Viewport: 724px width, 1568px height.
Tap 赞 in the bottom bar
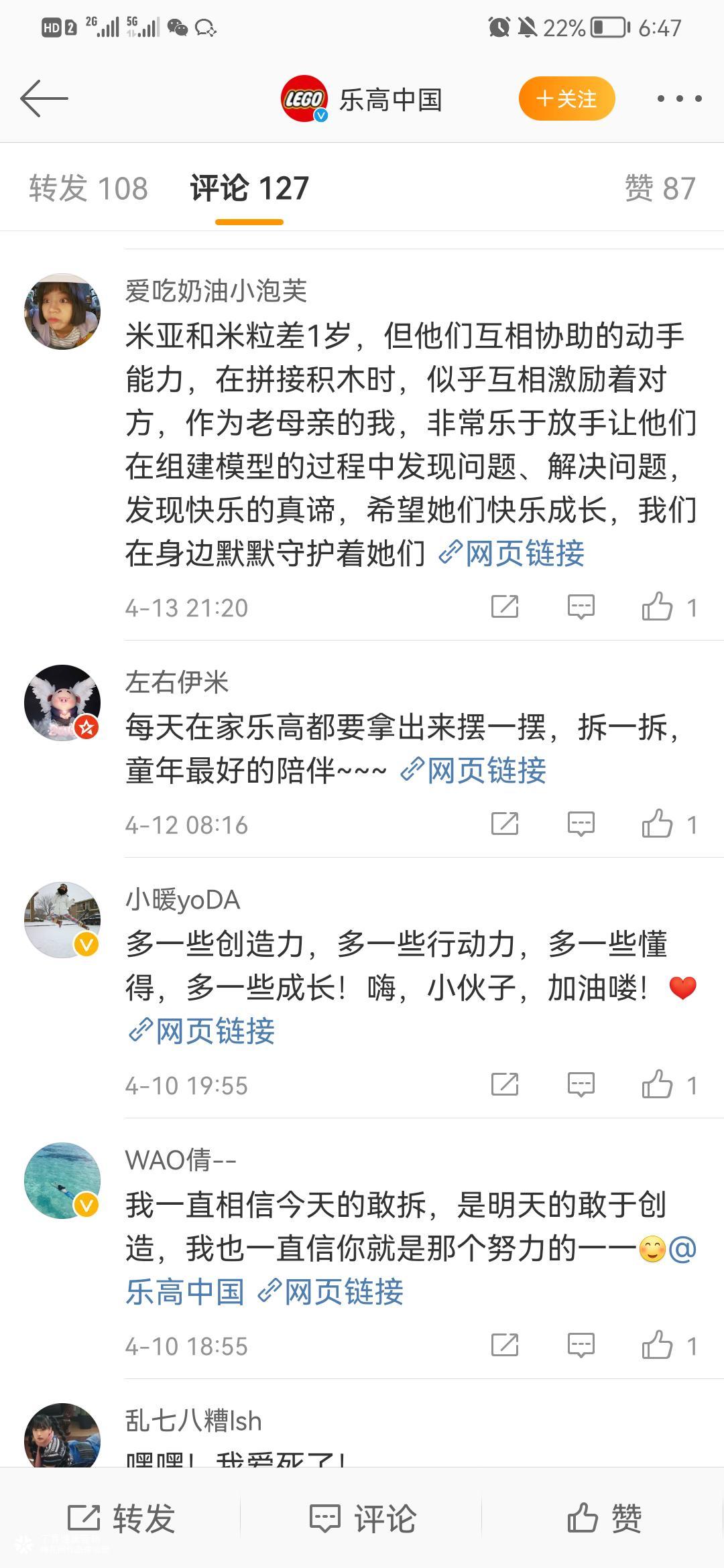[x=604, y=1518]
